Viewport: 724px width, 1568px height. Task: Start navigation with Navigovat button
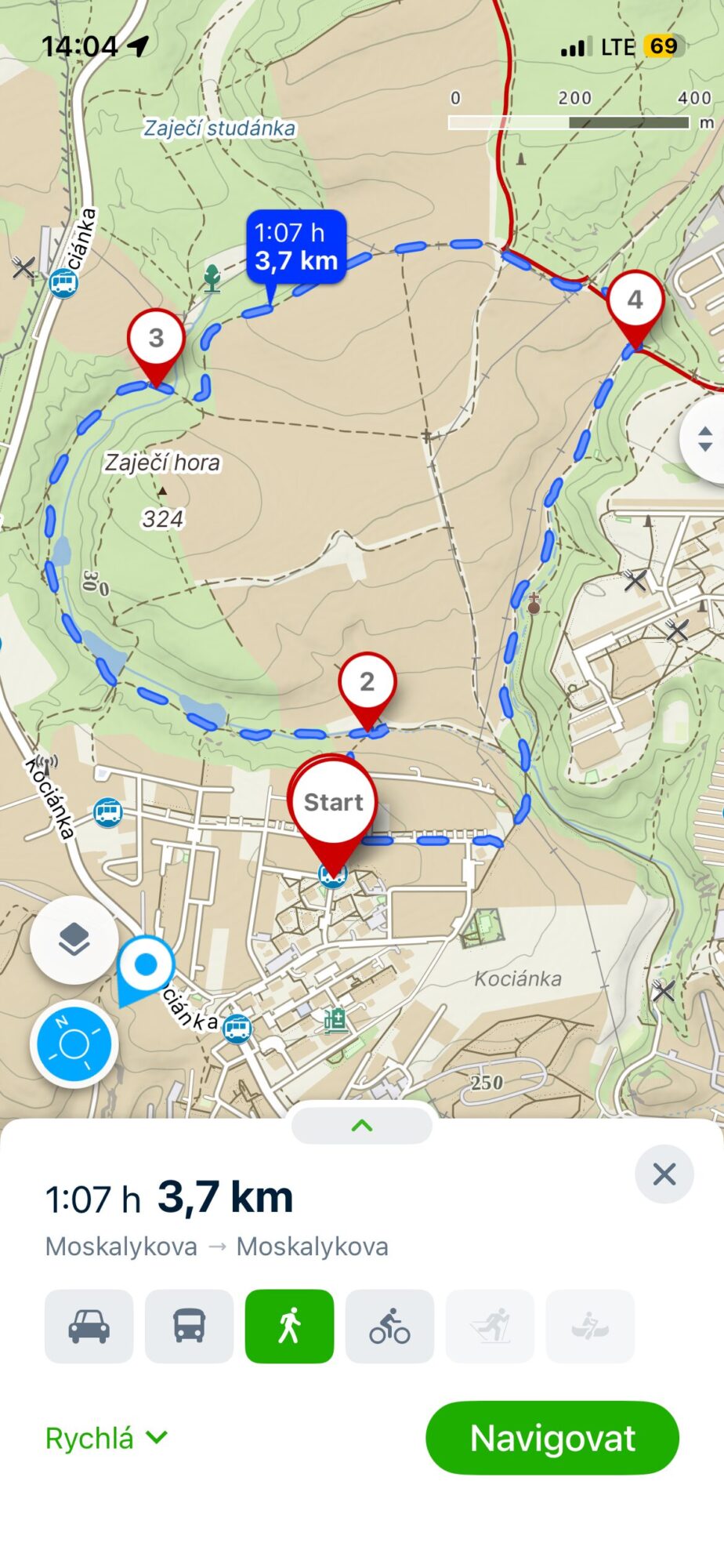tap(552, 1438)
